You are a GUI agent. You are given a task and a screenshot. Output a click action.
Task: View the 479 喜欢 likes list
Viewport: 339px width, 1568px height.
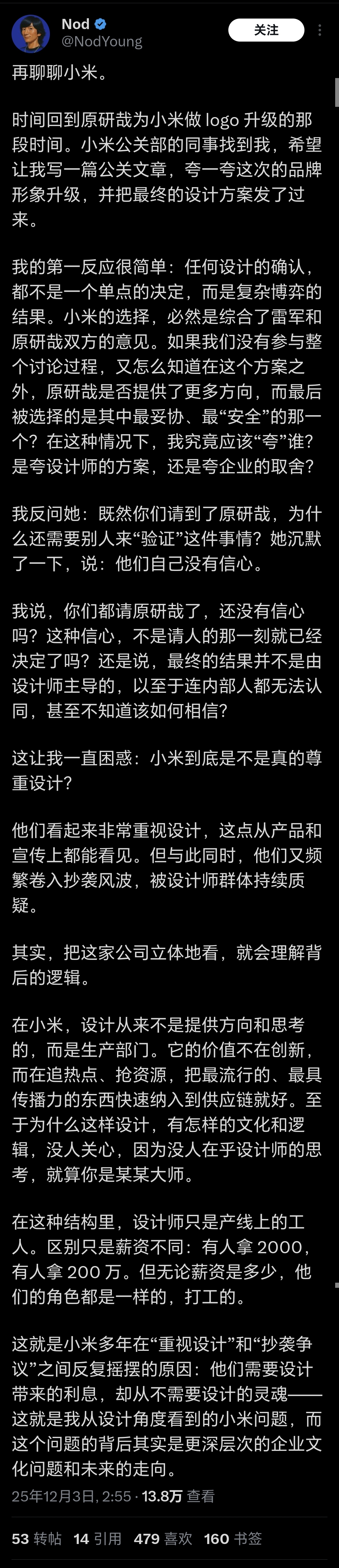tap(162, 1538)
